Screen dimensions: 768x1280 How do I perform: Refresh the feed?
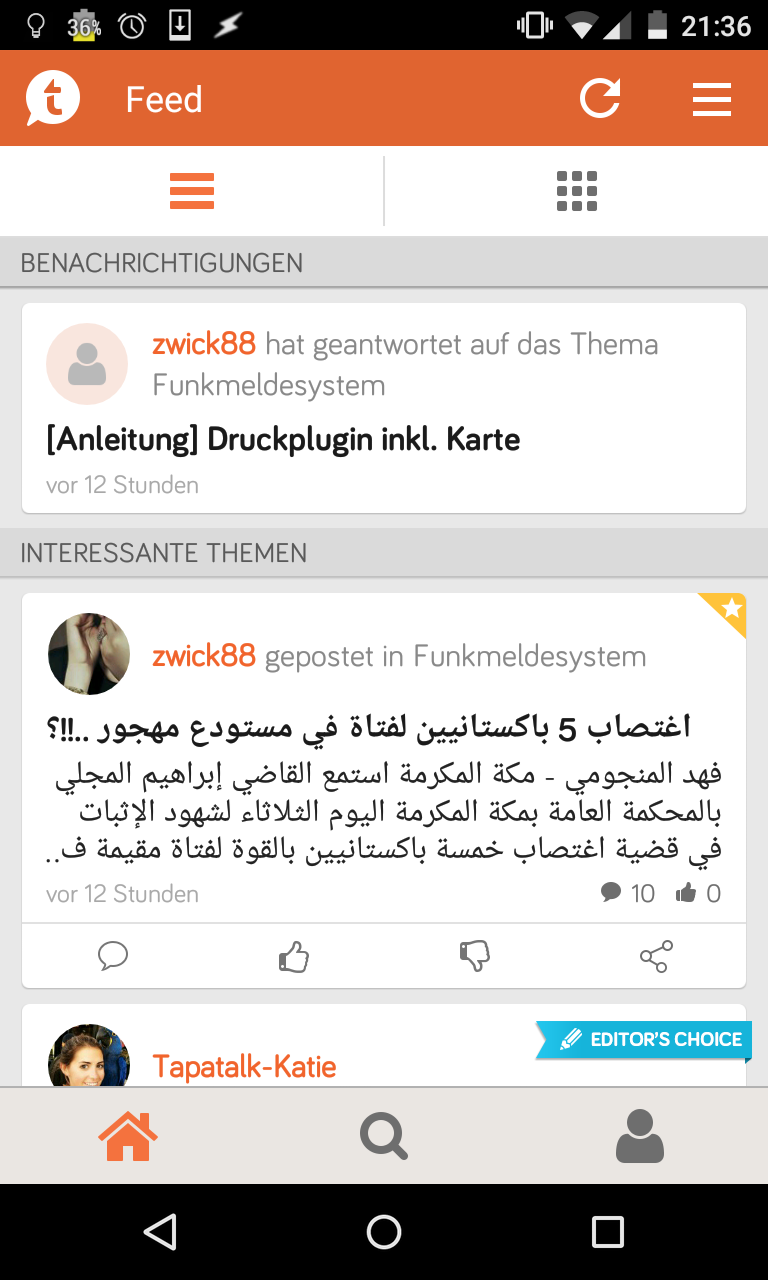tap(600, 99)
